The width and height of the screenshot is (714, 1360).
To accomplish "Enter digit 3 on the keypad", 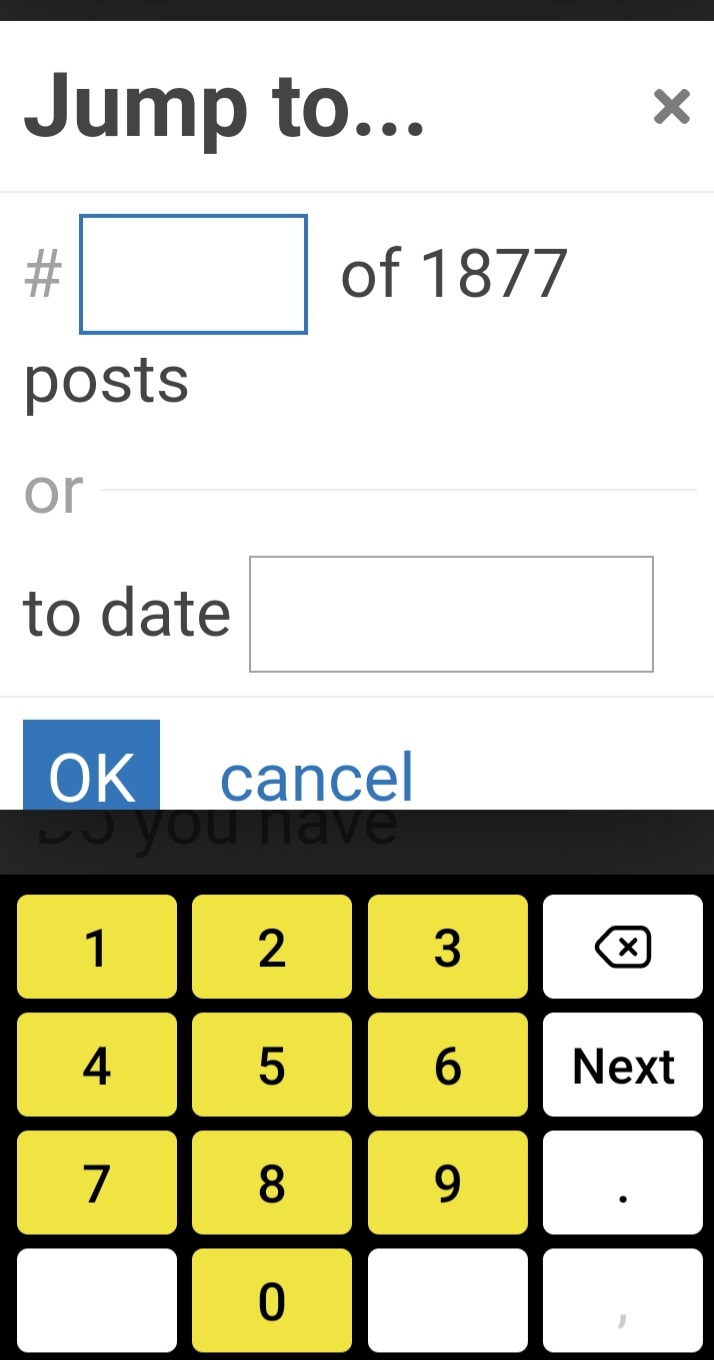I will pos(448,946).
